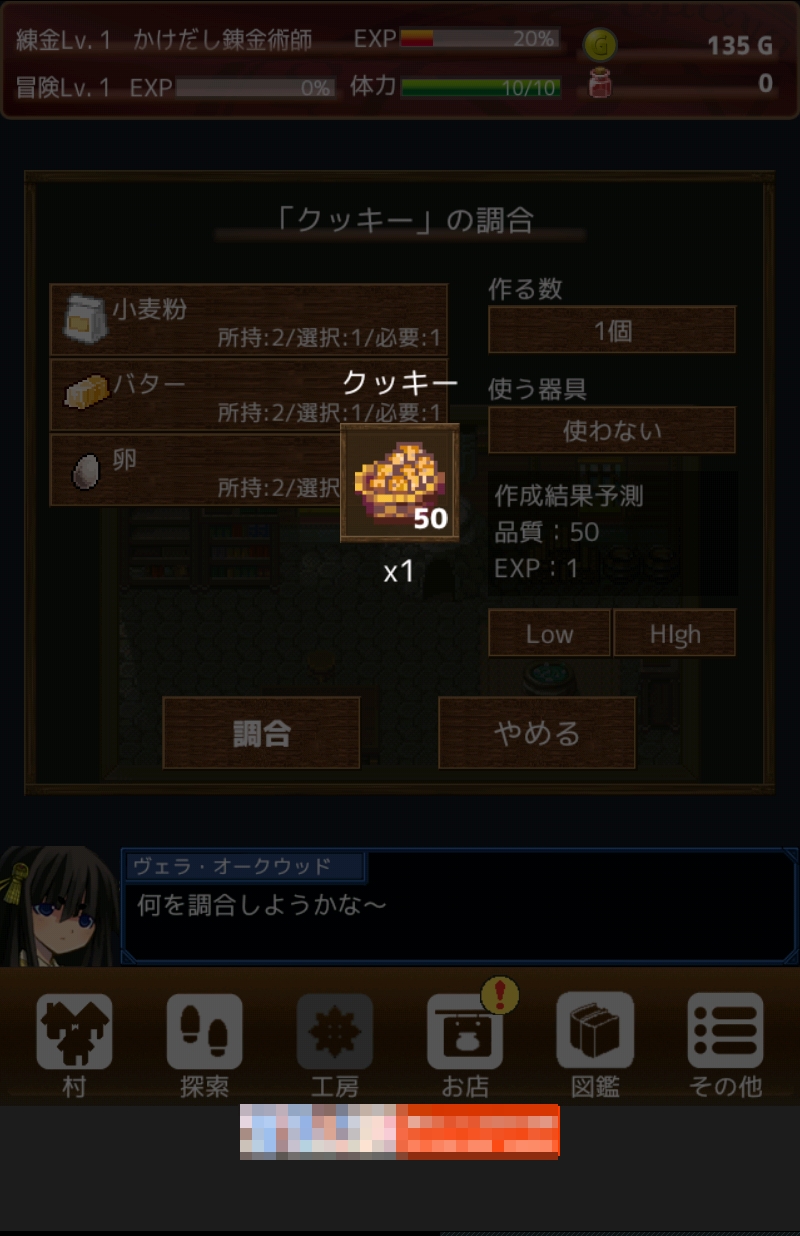Viewport: 800px width, 1236px height.
Task: Open the 1個 quantity selector
Action: coord(612,330)
